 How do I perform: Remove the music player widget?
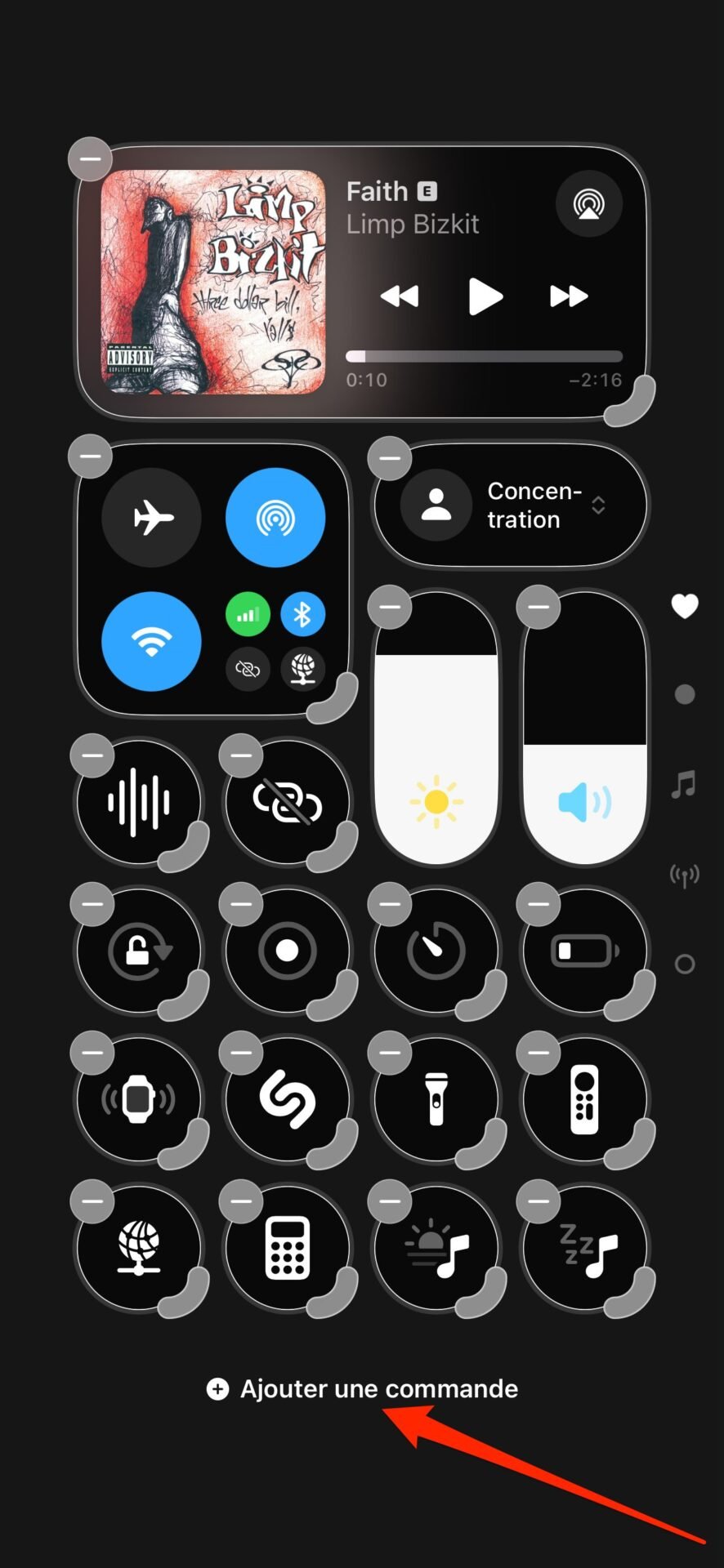[90, 158]
